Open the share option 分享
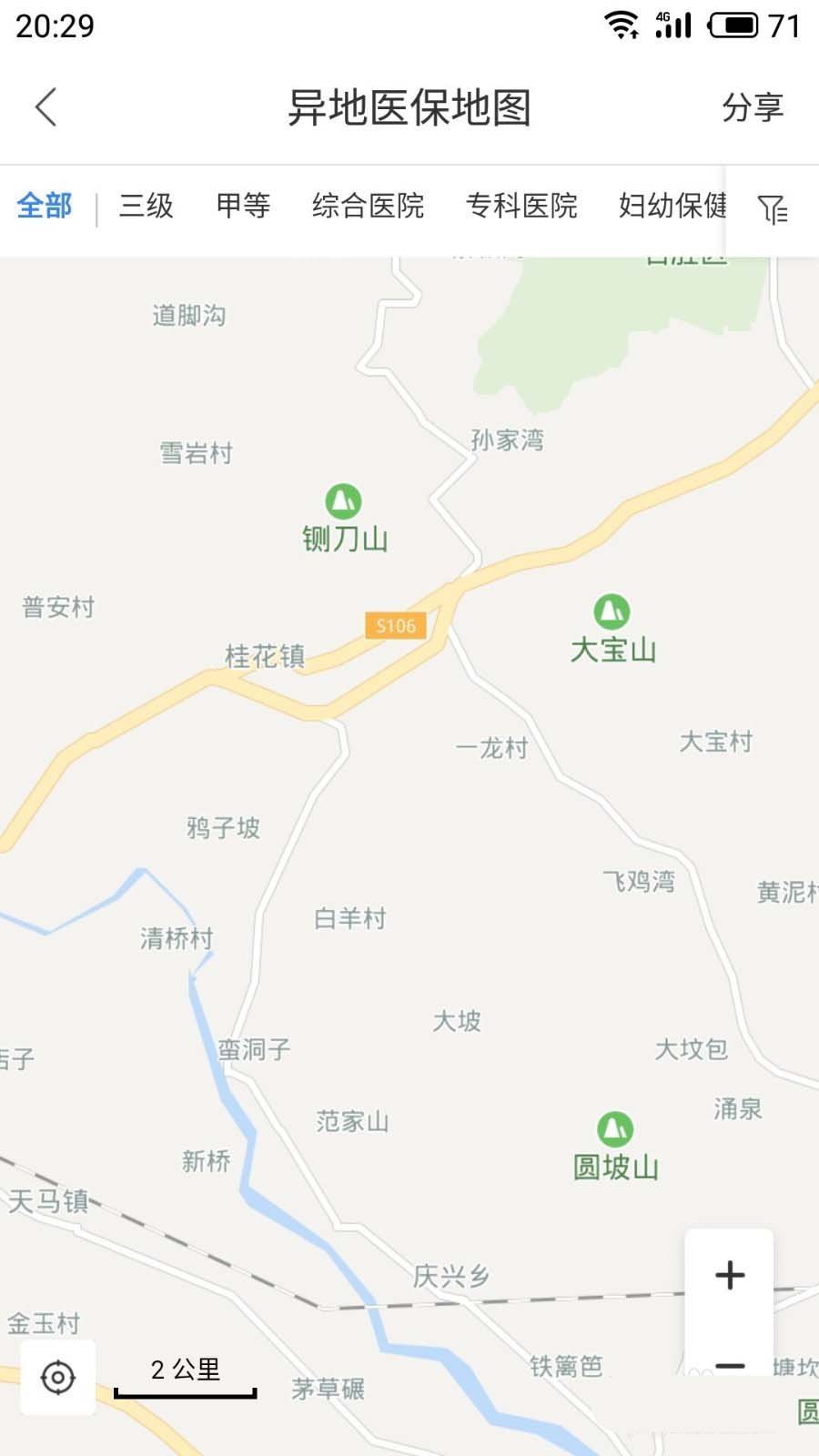The height and width of the screenshot is (1456, 819). pyautogui.click(x=753, y=107)
